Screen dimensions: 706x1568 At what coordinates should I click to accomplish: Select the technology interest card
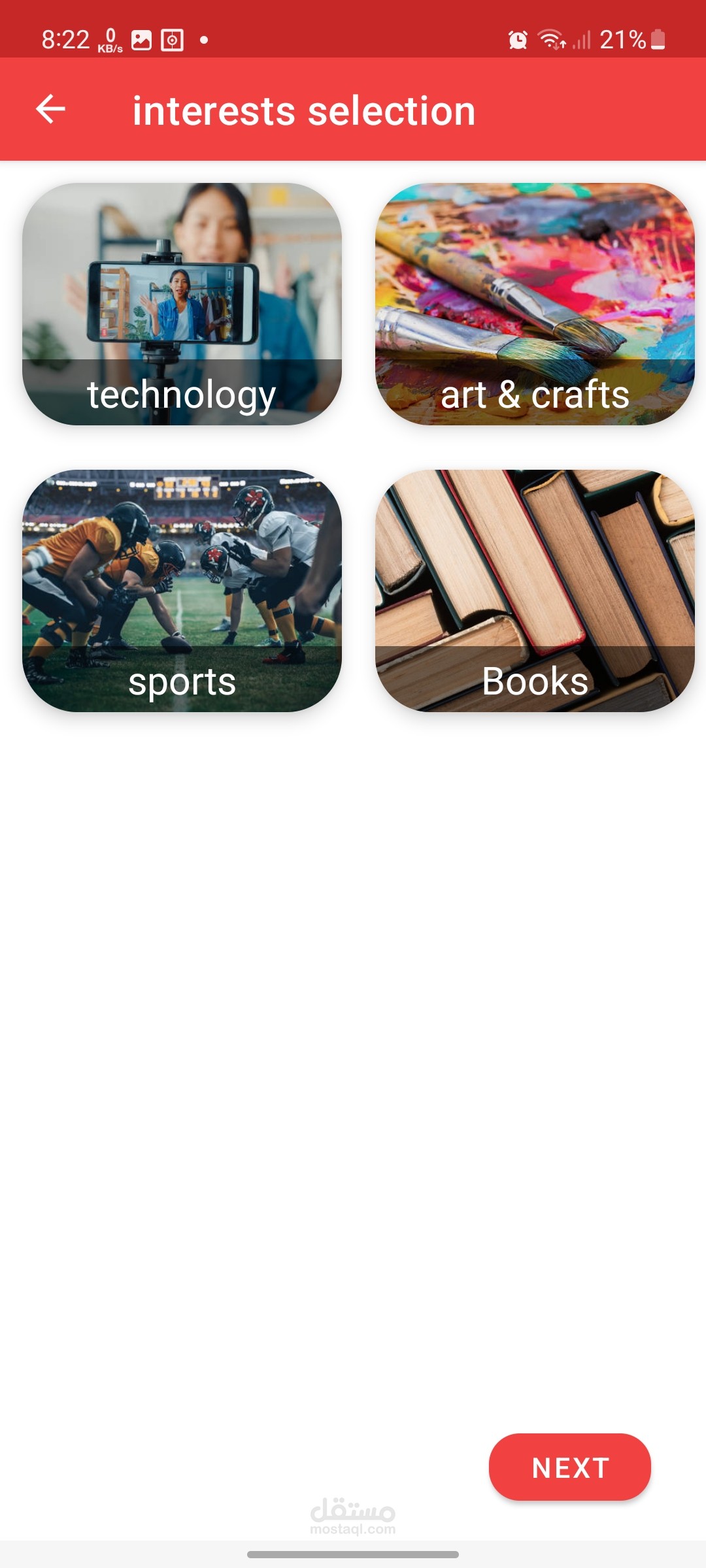182,304
